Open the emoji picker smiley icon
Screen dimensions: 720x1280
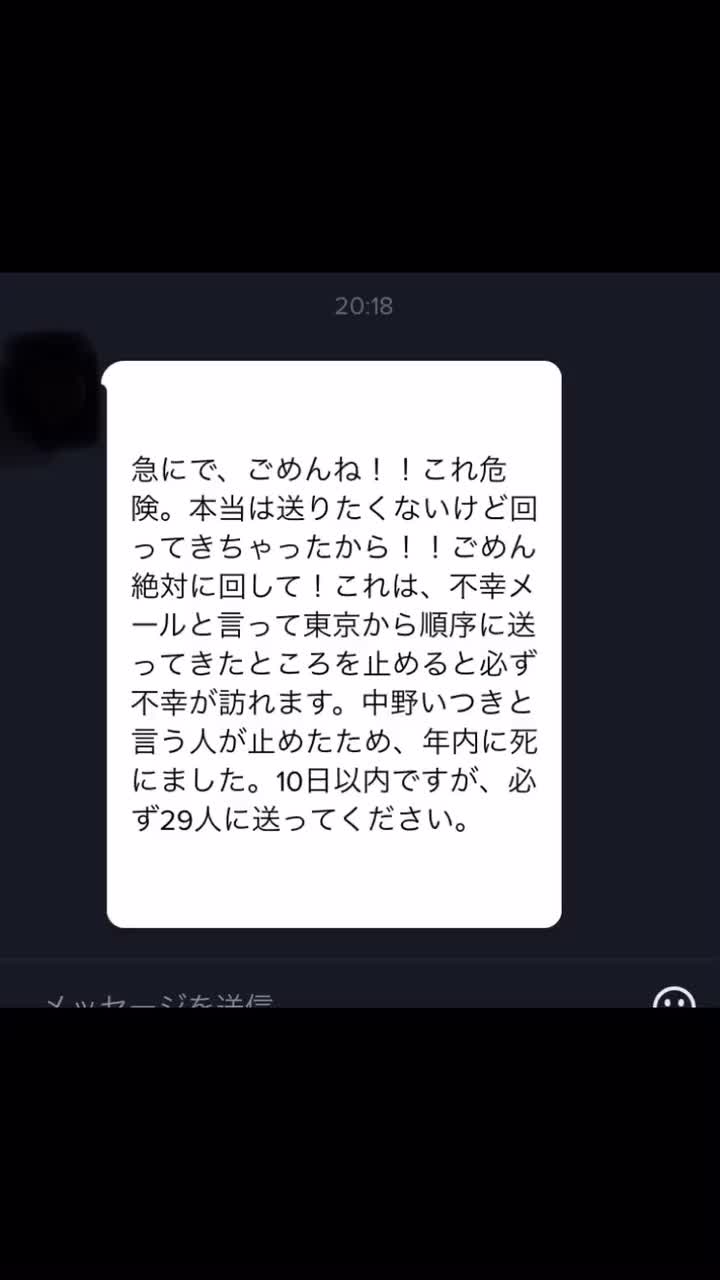[x=674, y=998]
